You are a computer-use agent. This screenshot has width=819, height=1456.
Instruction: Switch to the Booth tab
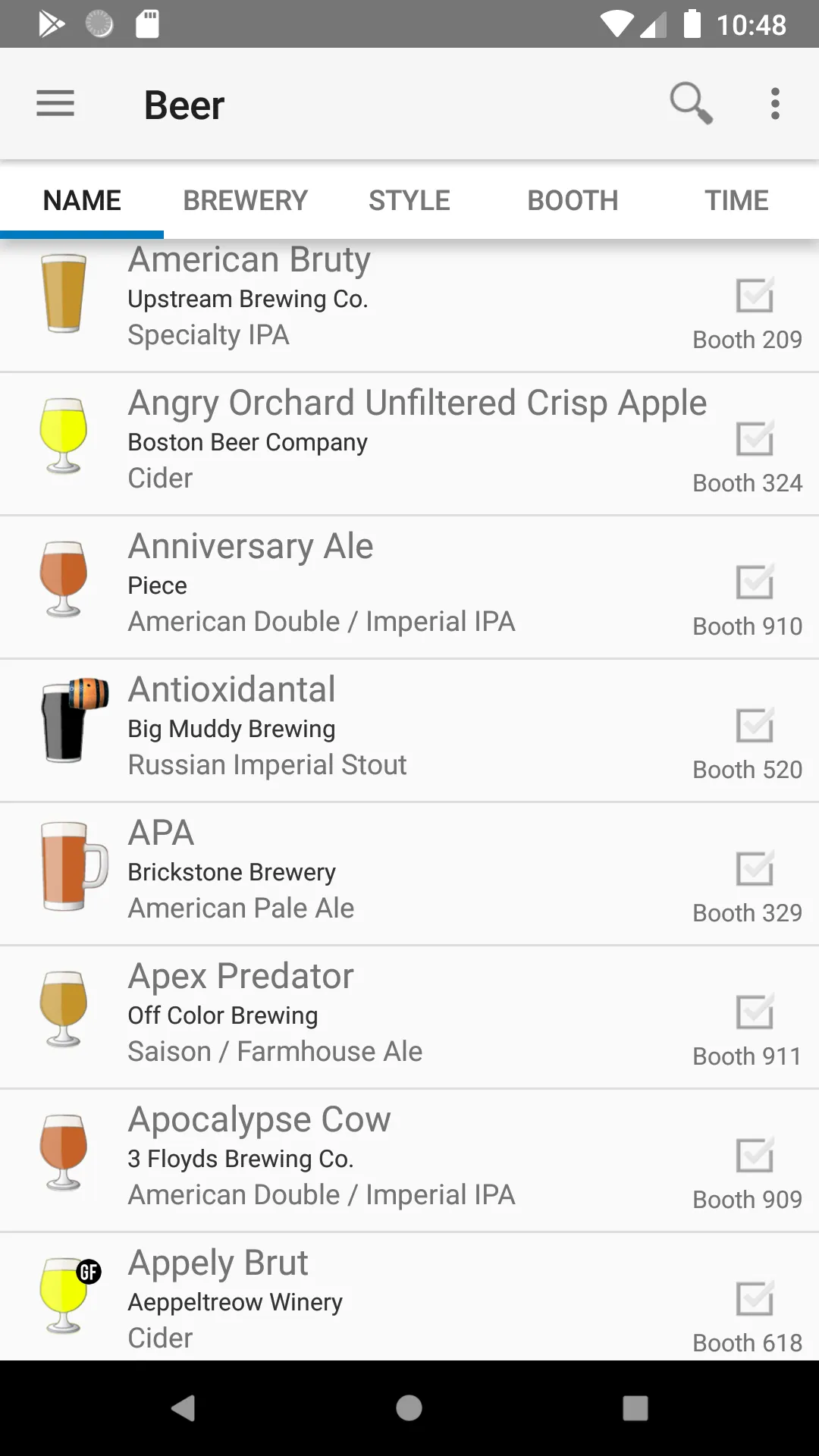coord(573,200)
